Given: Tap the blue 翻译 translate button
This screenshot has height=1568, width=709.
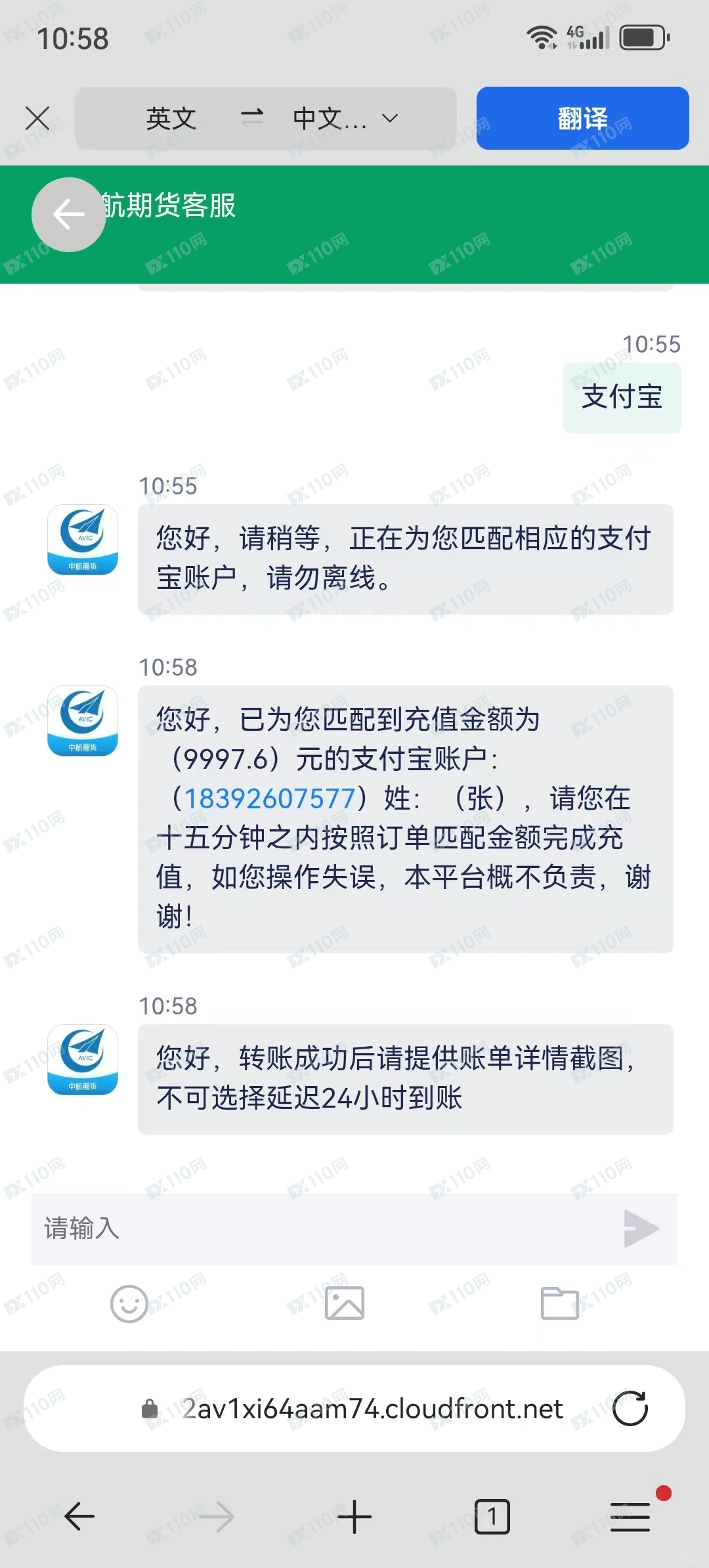Looking at the screenshot, I should (x=580, y=118).
